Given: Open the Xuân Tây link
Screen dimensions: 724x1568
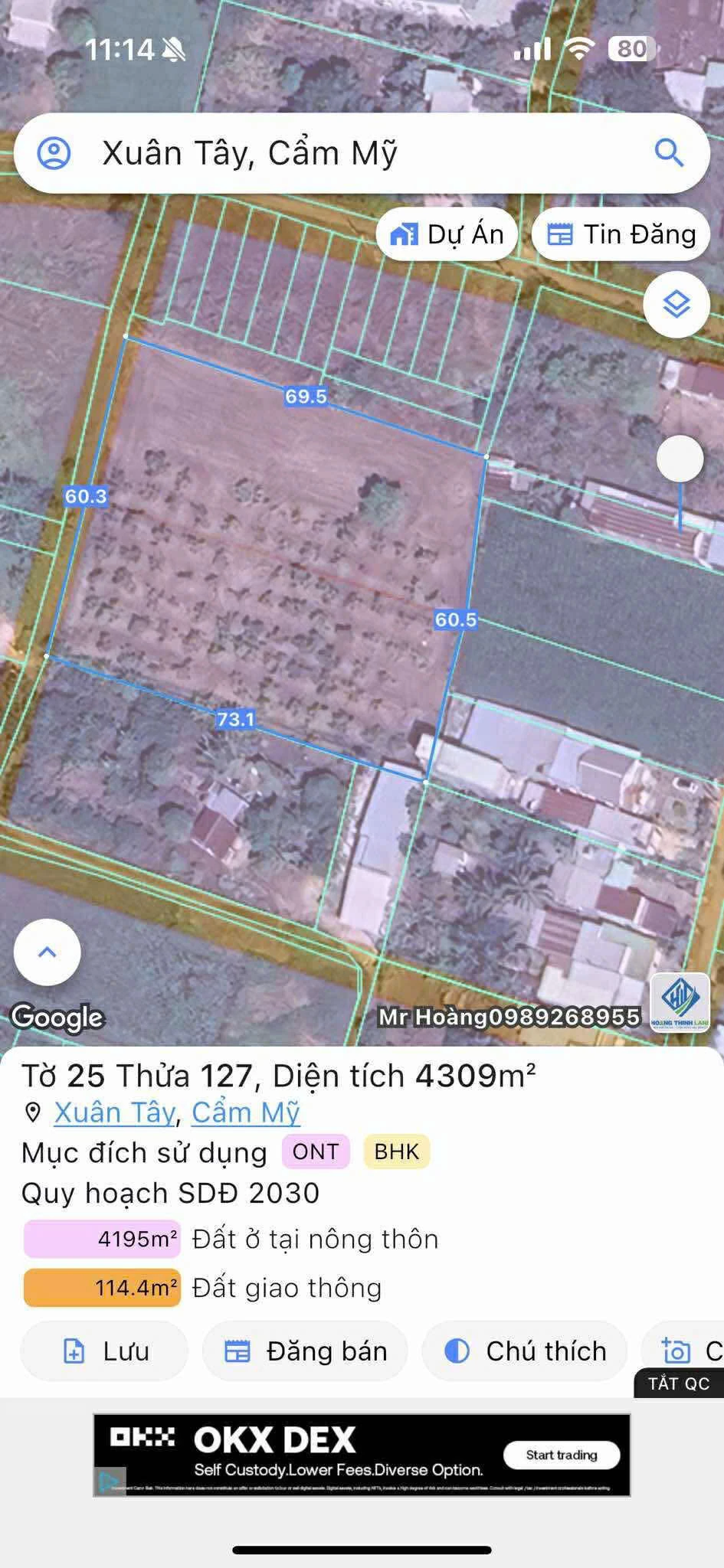Looking at the screenshot, I should [115, 1112].
